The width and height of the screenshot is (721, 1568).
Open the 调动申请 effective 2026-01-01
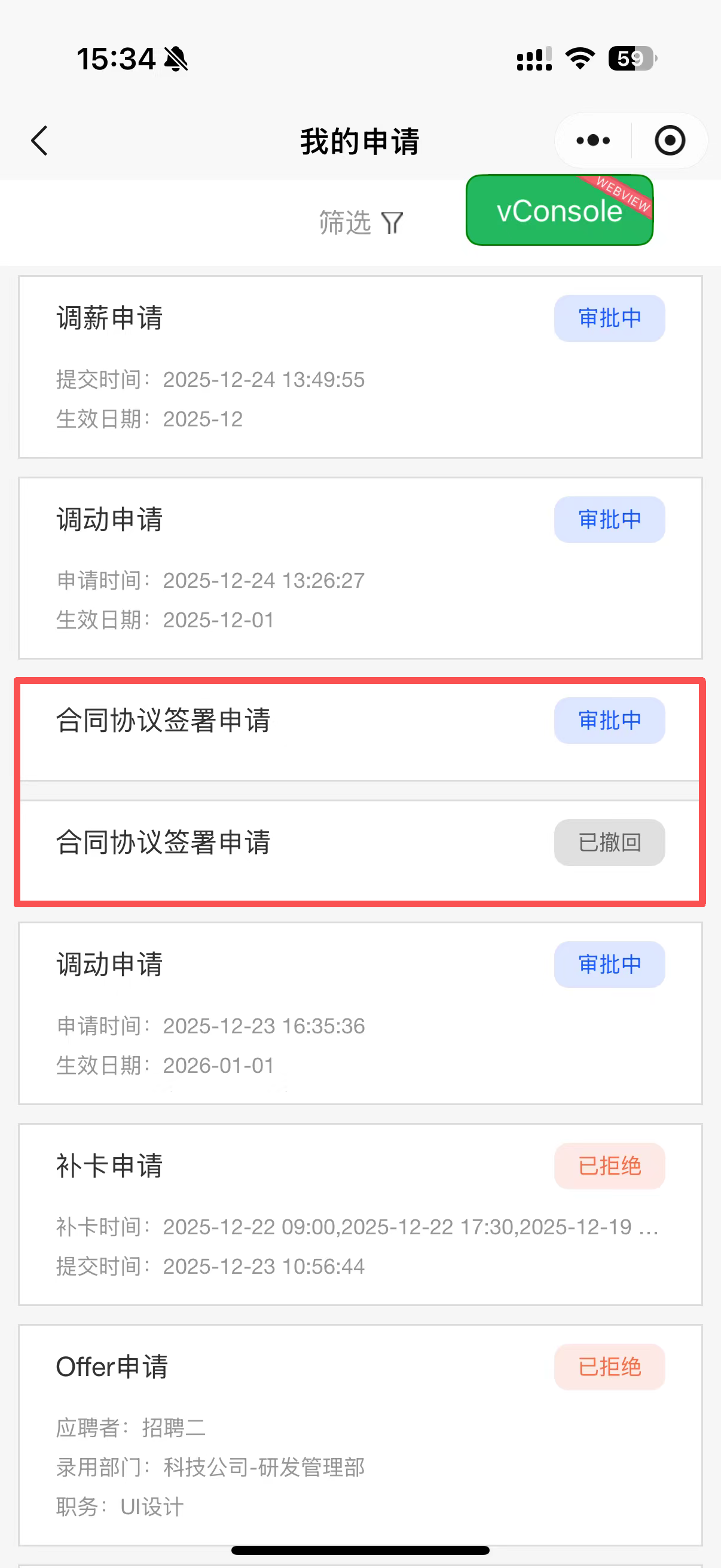(360, 1013)
